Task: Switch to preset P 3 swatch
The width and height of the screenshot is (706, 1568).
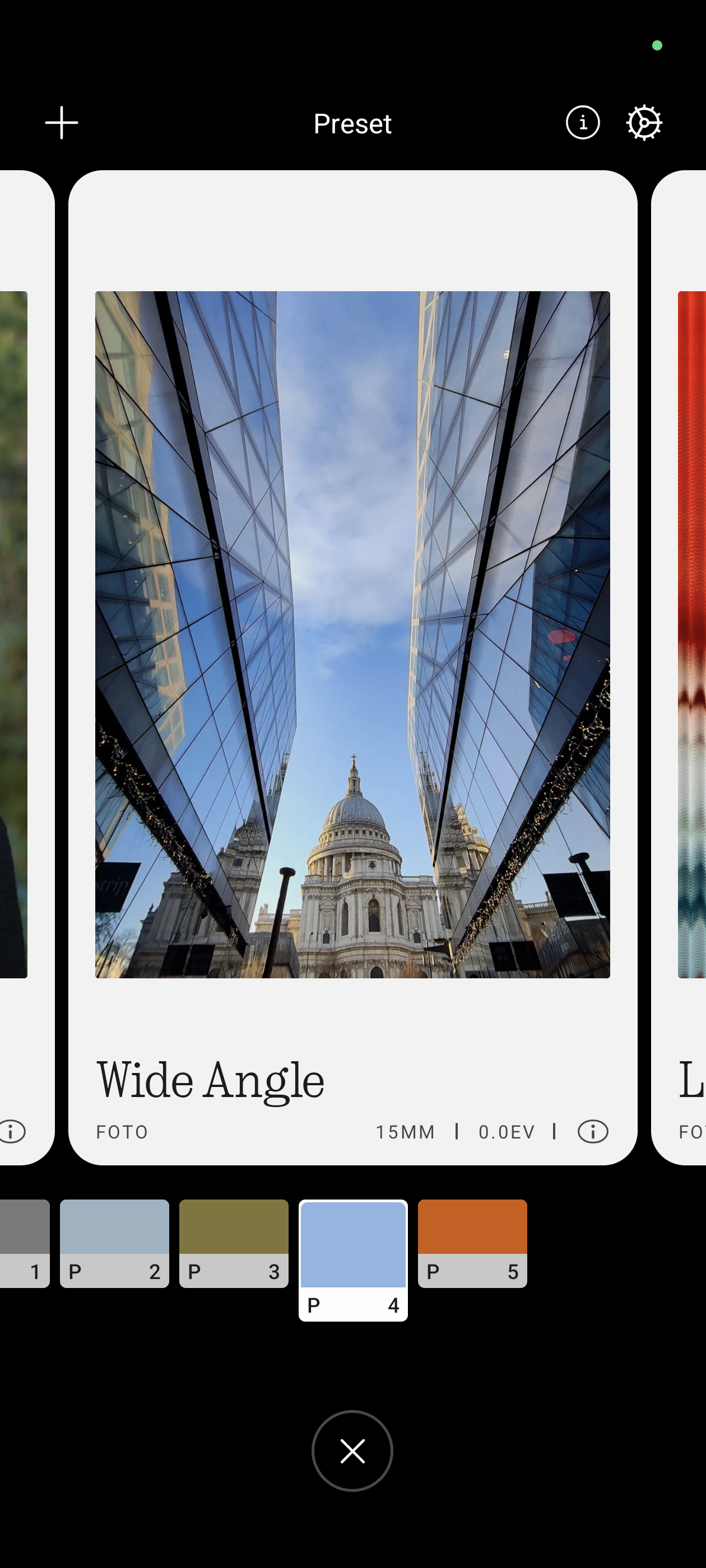Action: point(234,1243)
